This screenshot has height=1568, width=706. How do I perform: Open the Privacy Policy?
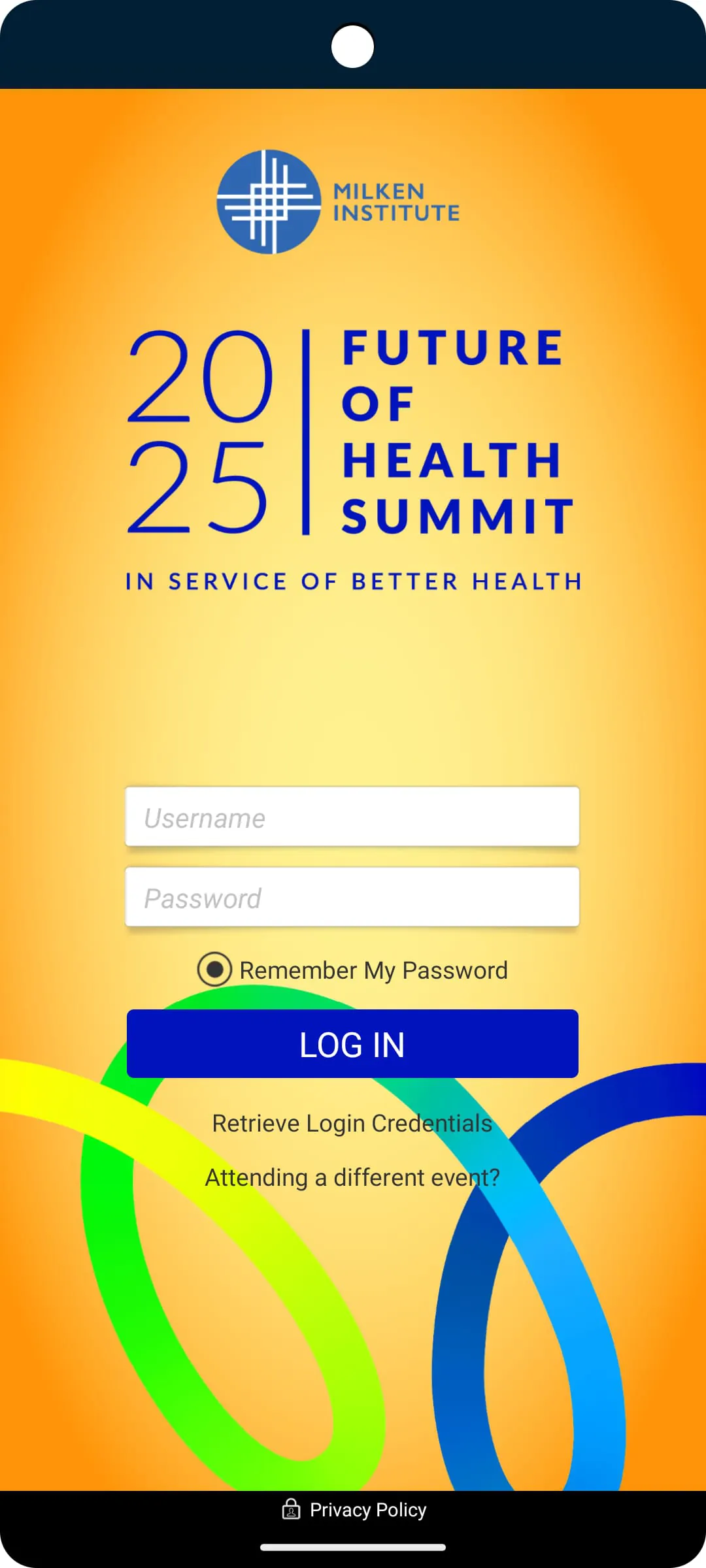point(354,1510)
